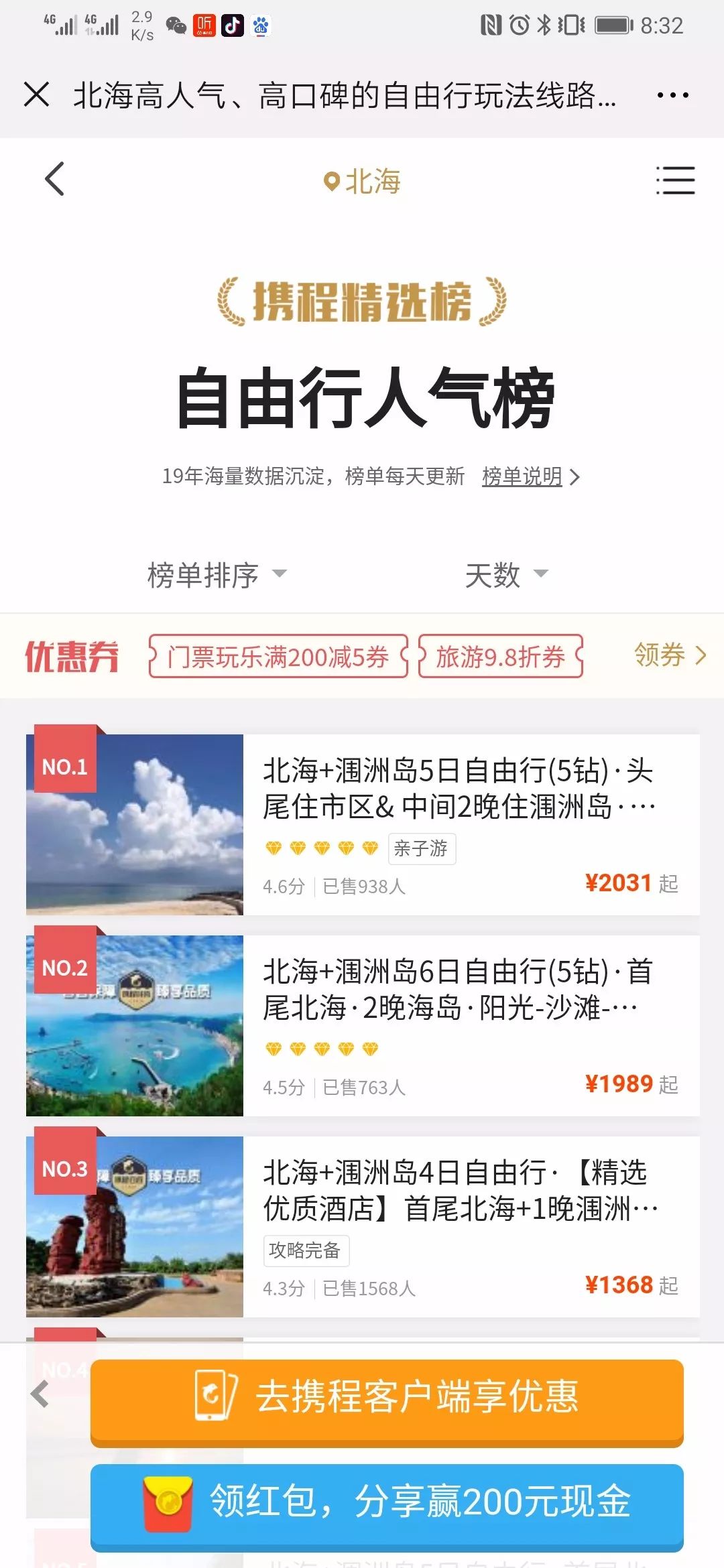The image size is (724, 1568).
Task: Select the 门票玩乐满200减5券 coupon
Action: [278, 657]
